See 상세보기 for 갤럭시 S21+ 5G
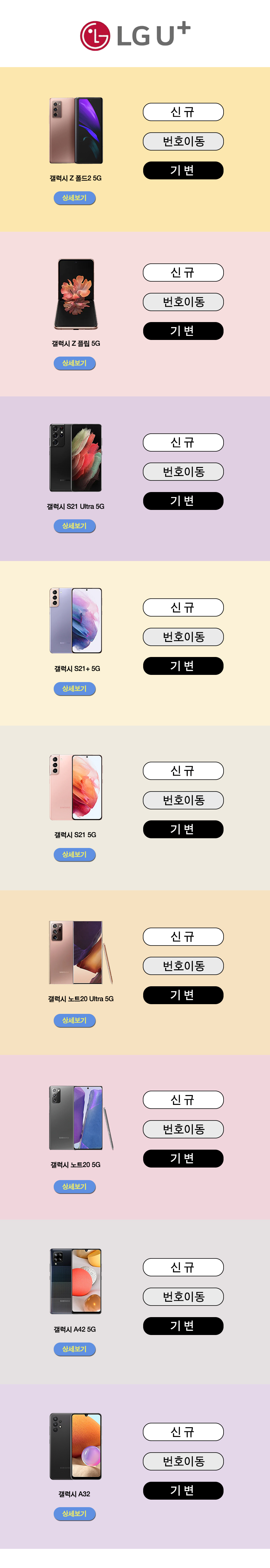Viewport: 270px width, 1568px height. pos(74,688)
